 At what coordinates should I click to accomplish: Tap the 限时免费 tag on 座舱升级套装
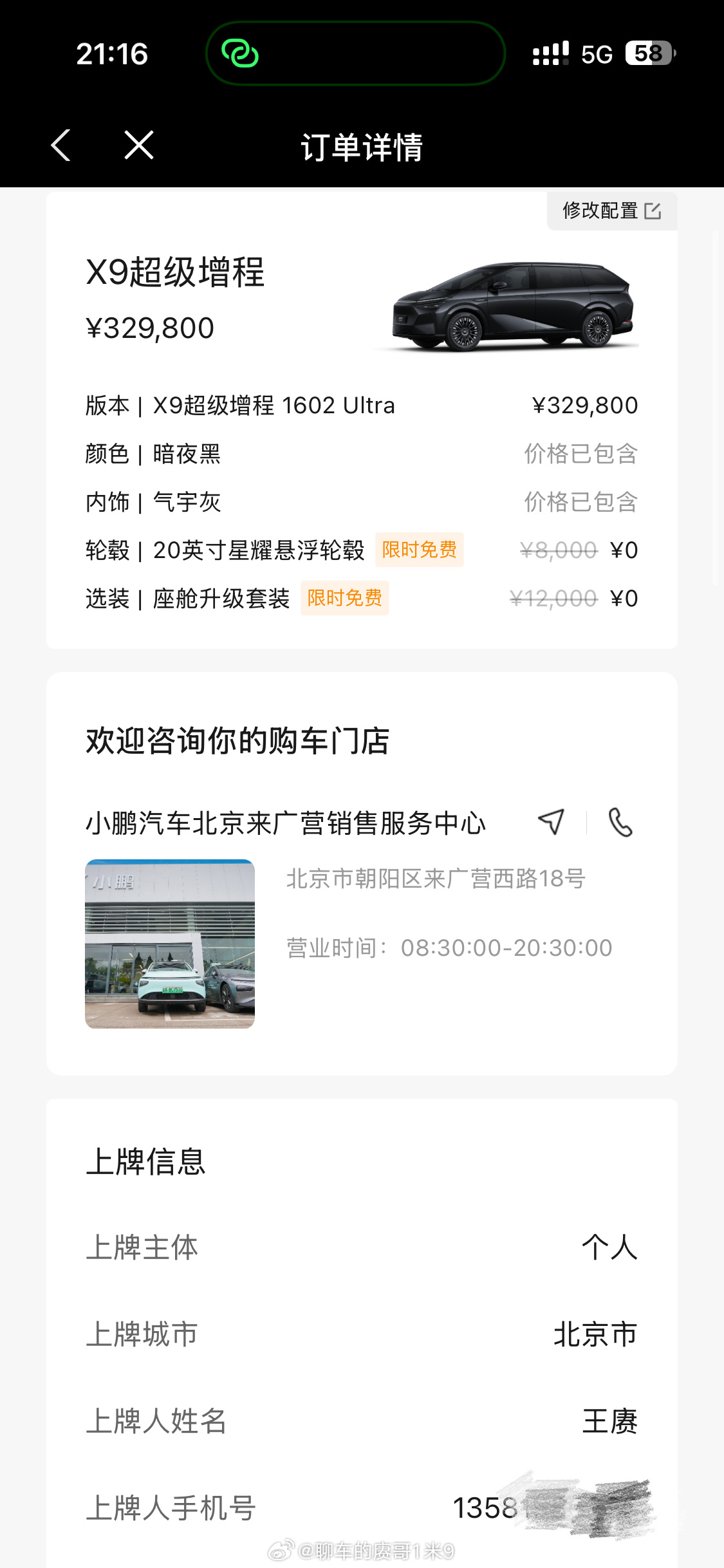(x=344, y=598)
